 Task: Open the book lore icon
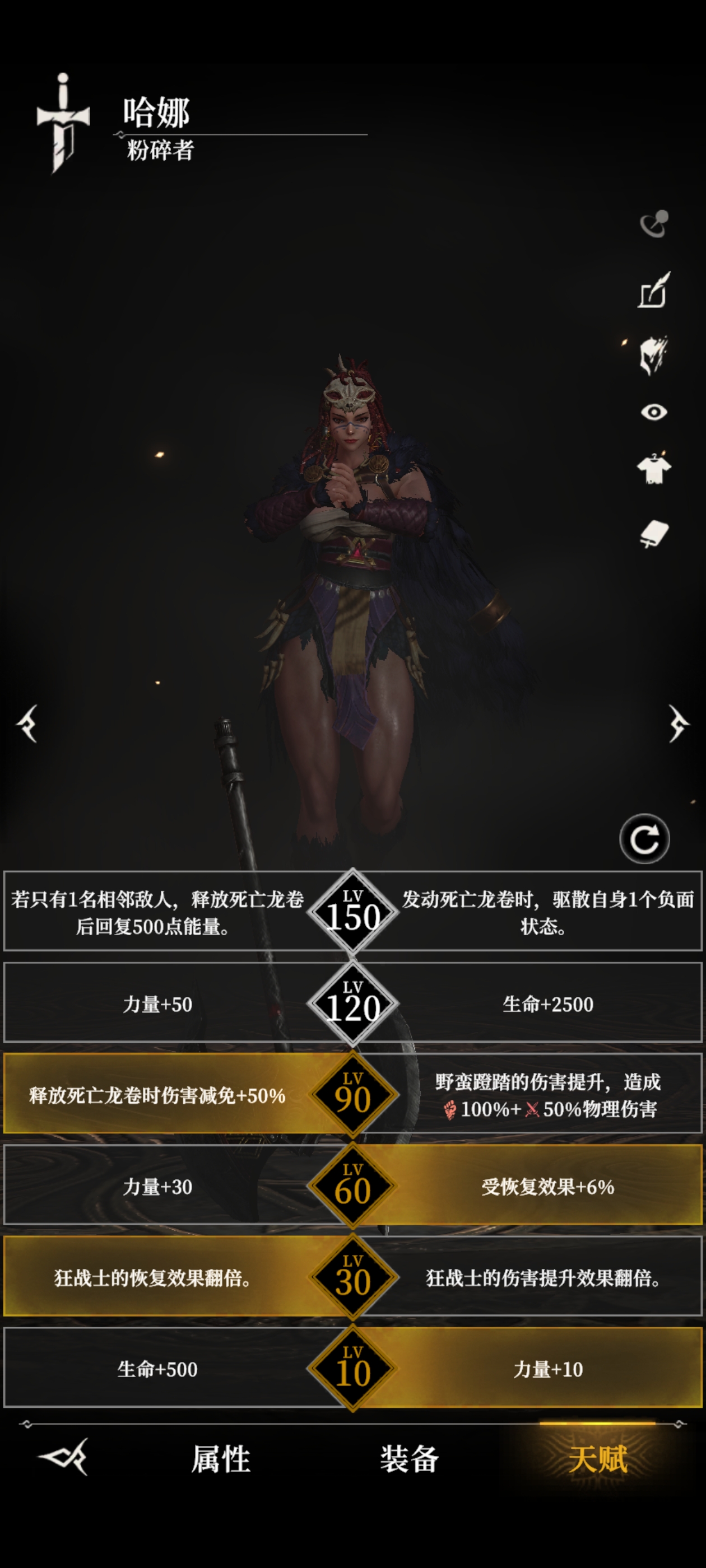click(654, 534)
